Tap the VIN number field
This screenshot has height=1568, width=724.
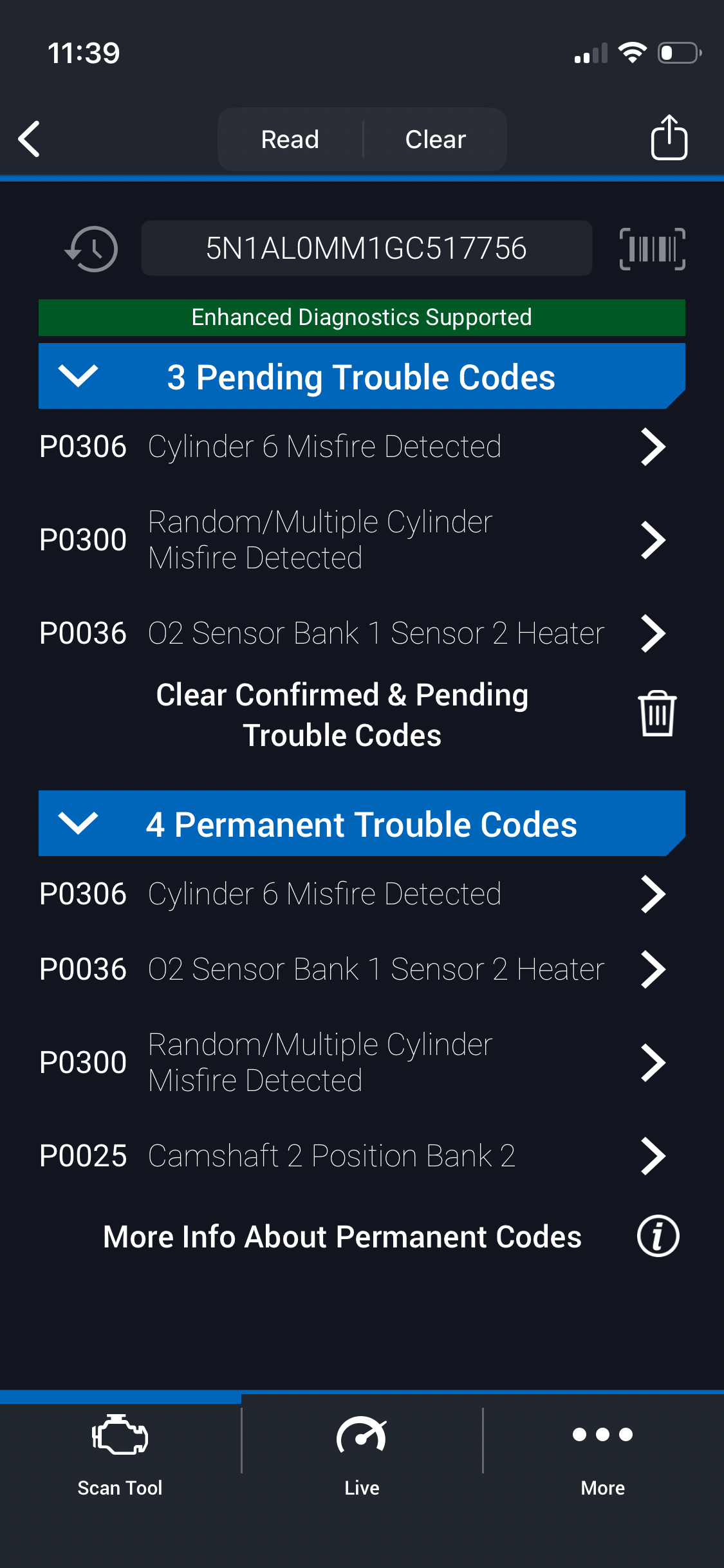click(366, 248)
